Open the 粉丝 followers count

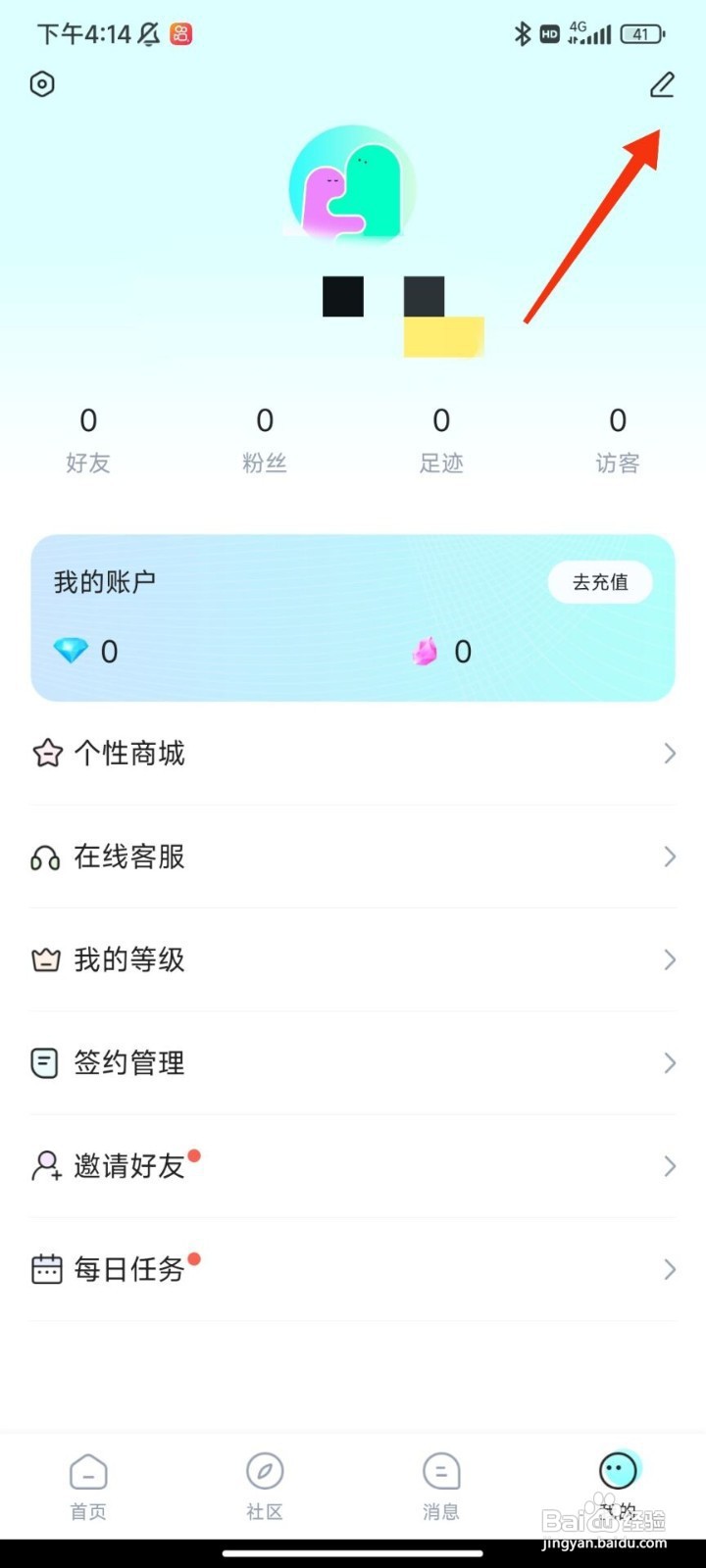(265, 436)
